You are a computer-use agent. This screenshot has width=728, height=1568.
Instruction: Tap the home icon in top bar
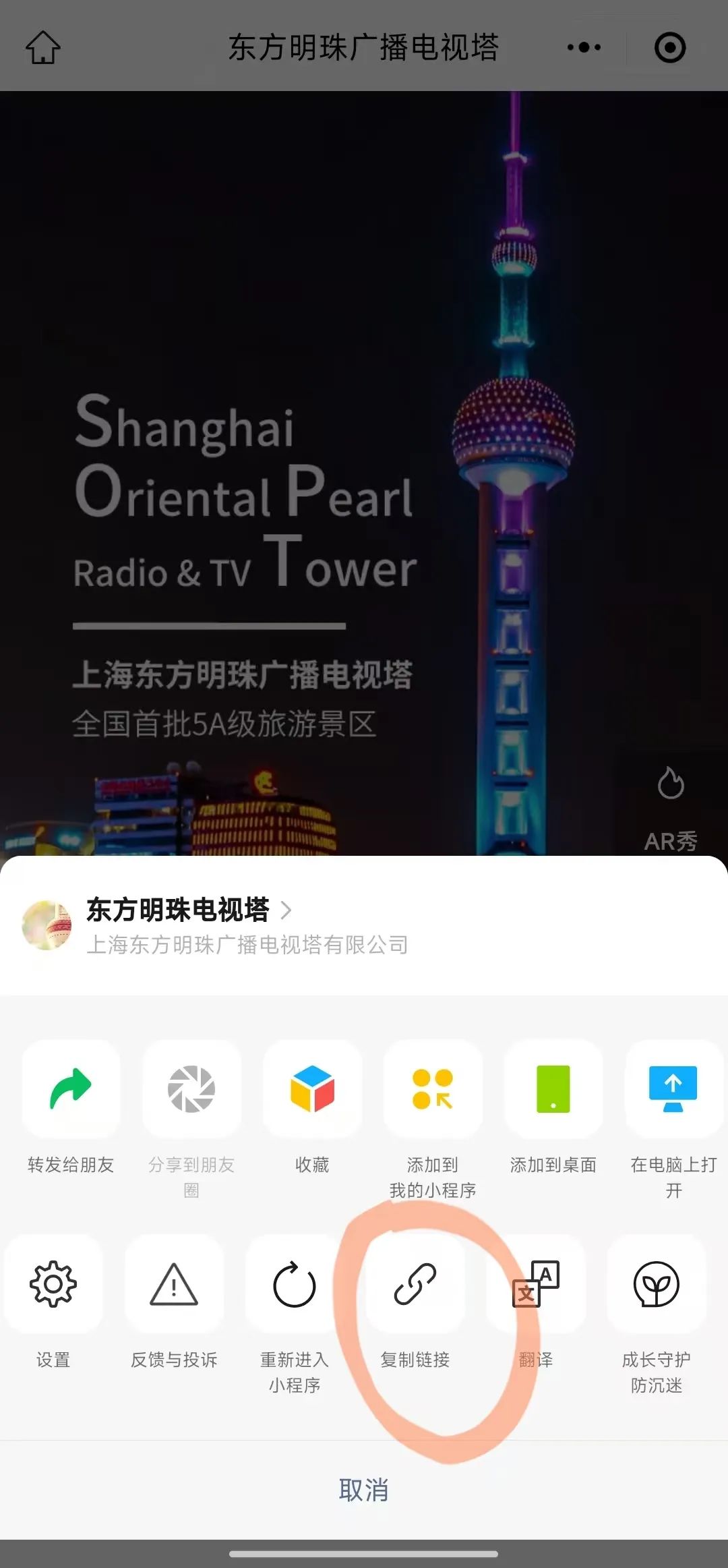tap(43, 47)
